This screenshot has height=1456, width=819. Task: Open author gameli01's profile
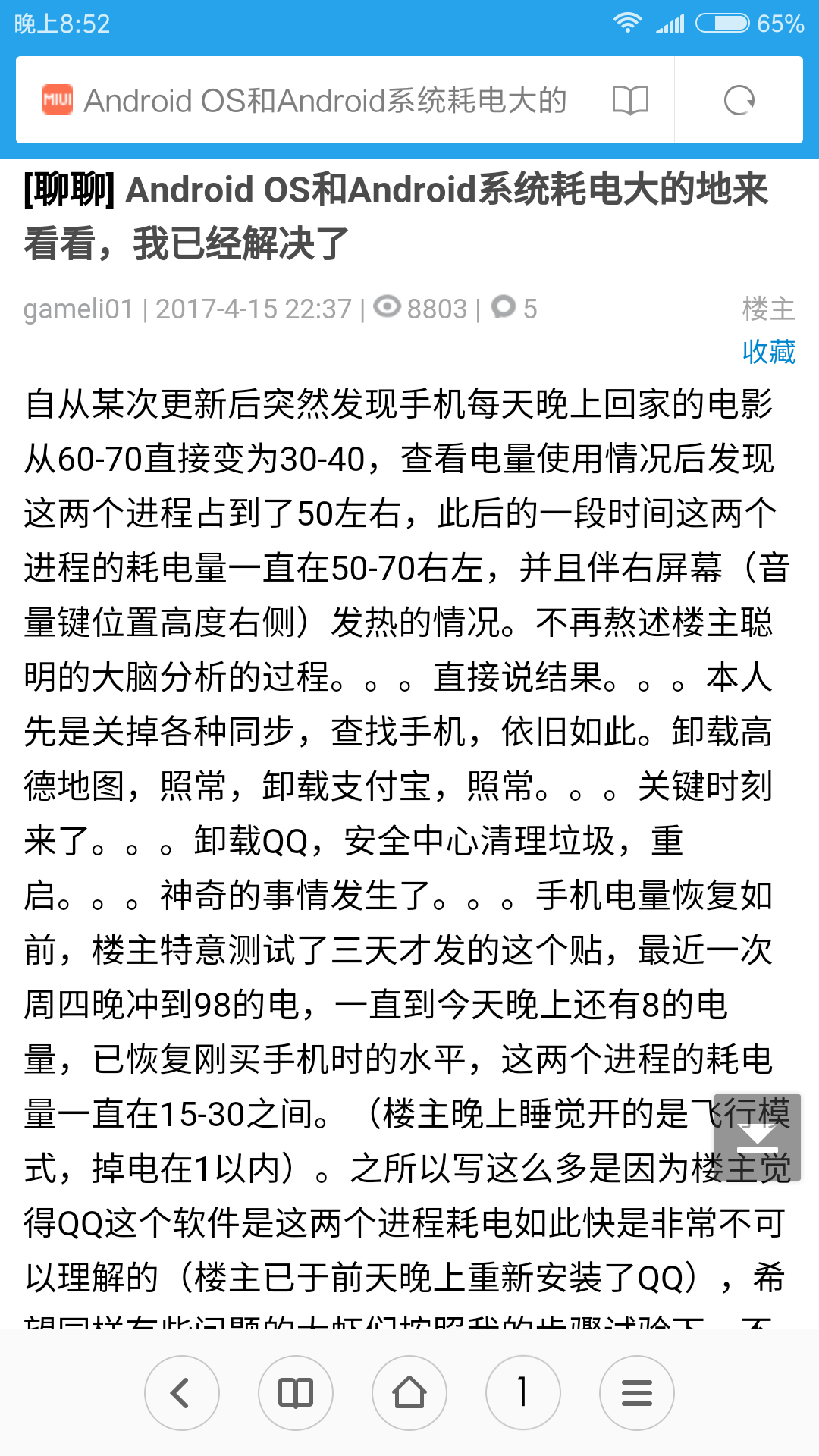pos(78,309)
